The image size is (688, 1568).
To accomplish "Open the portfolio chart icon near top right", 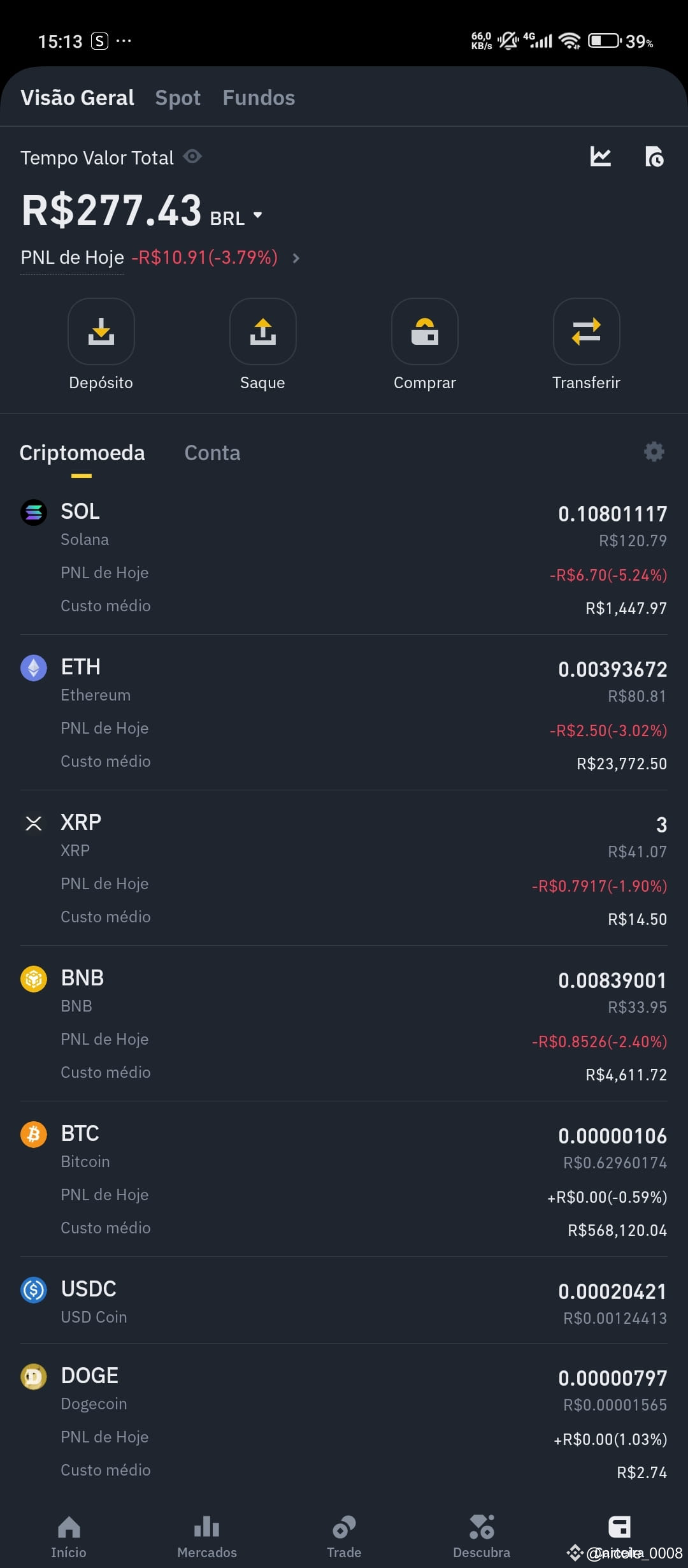I will click(599, 157).
